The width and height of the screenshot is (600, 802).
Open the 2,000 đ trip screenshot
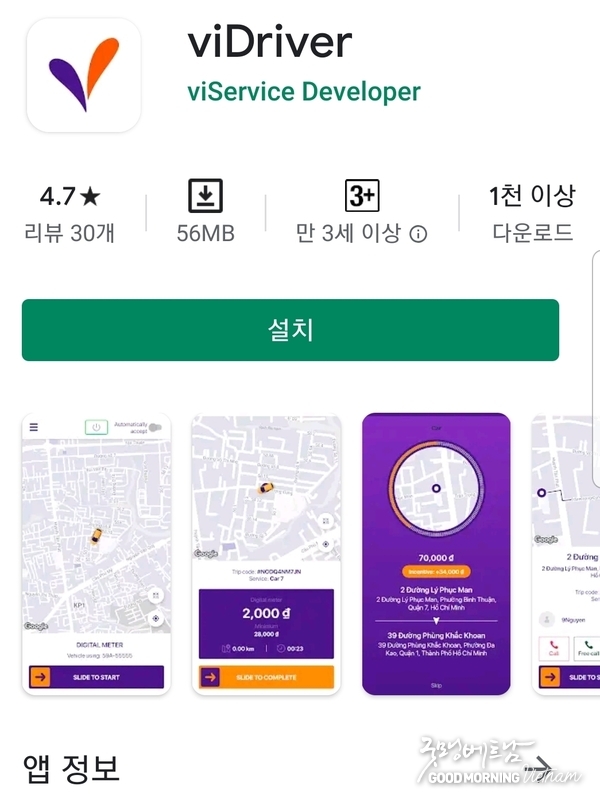click(266, 553)
